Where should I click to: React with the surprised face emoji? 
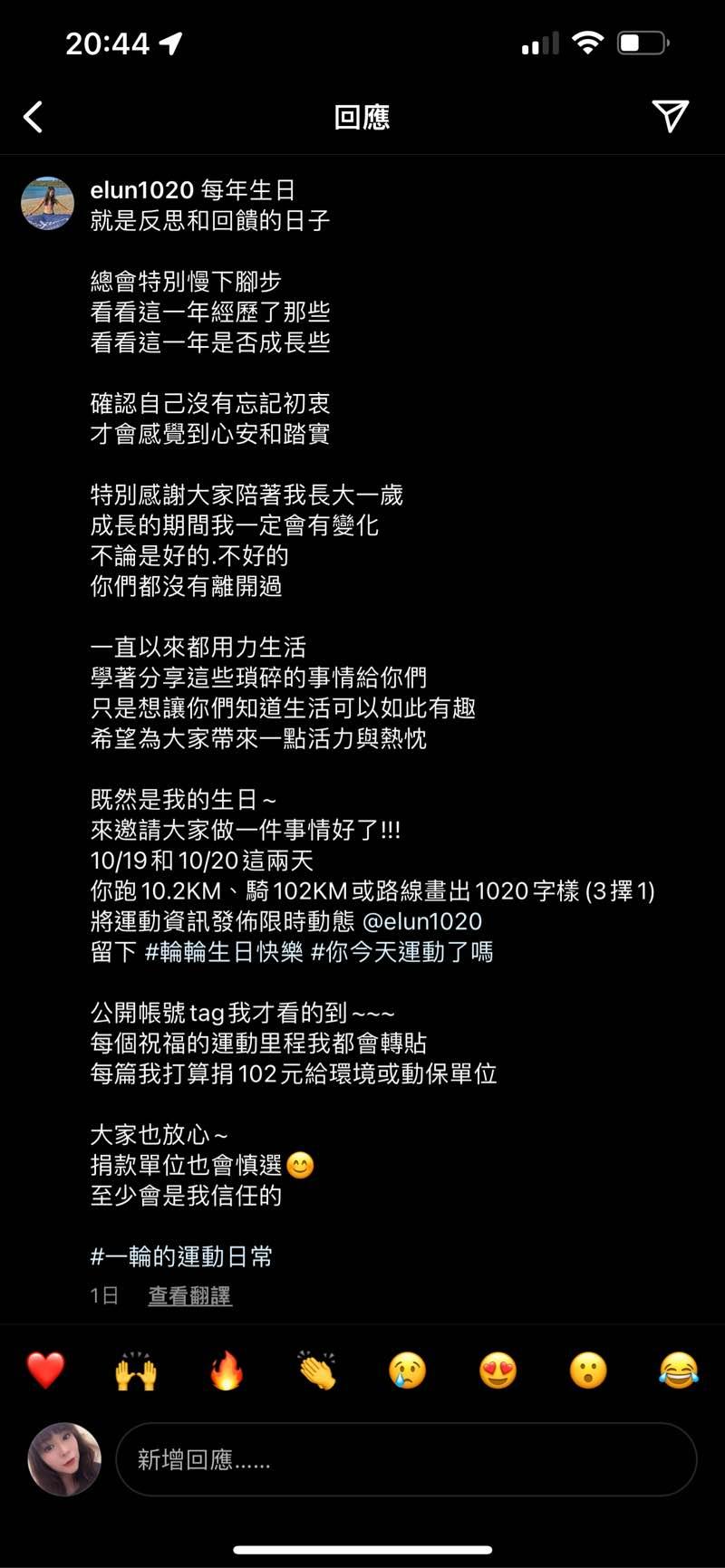tap(588, 1371)
